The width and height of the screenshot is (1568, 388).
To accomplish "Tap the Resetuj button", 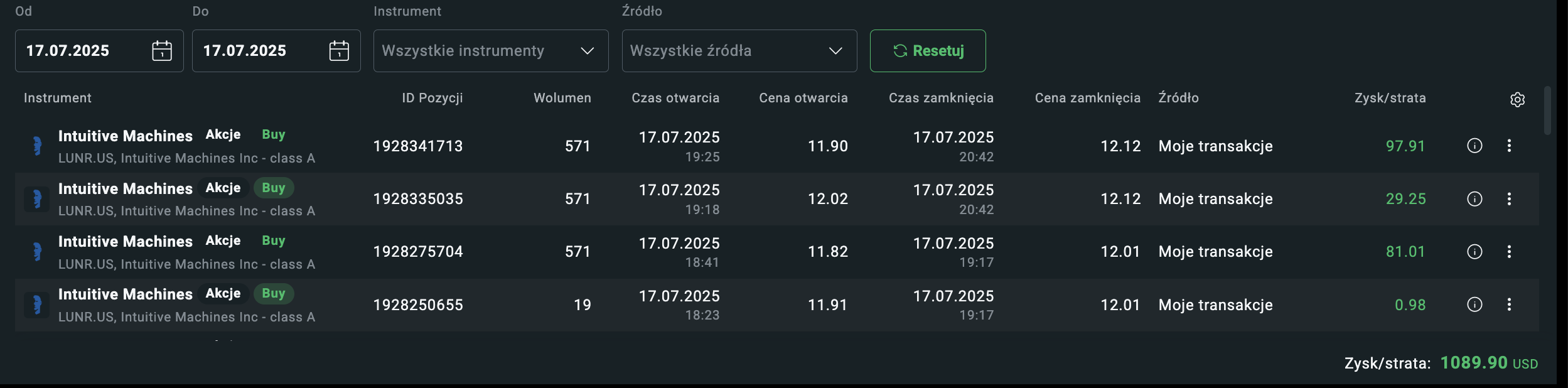I will pos(928,51).
